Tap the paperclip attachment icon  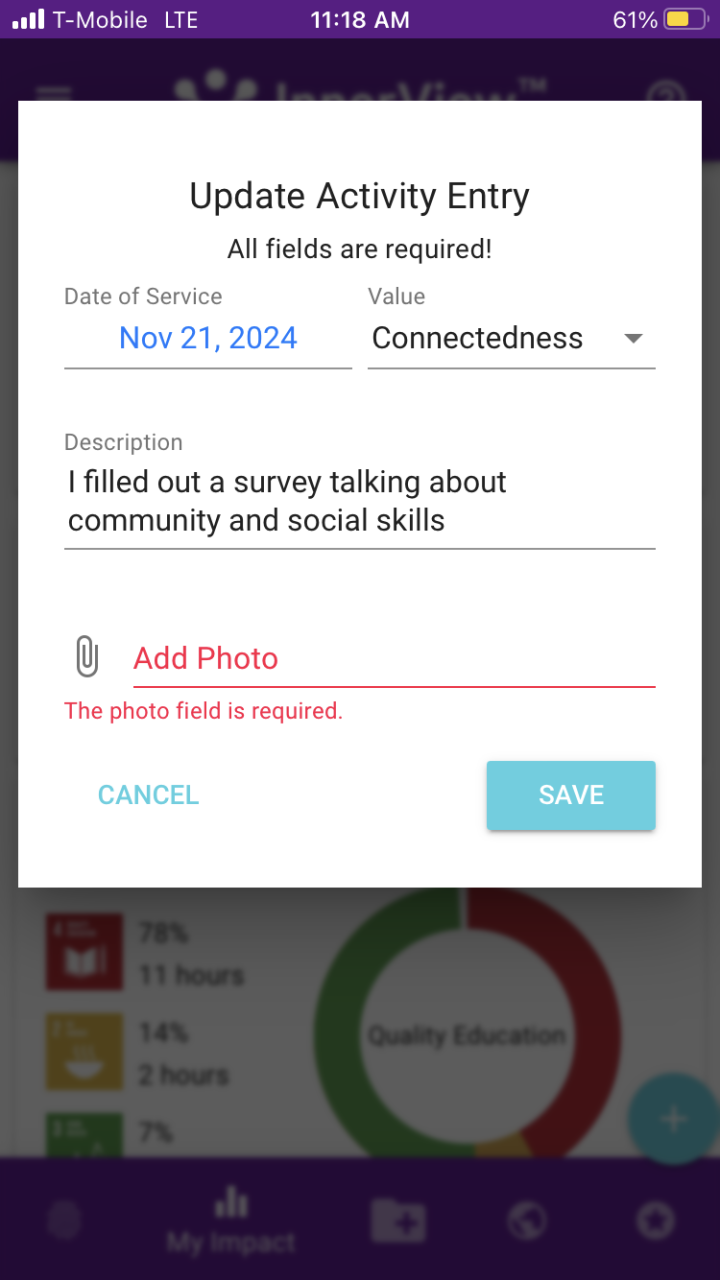pos(88,657)
